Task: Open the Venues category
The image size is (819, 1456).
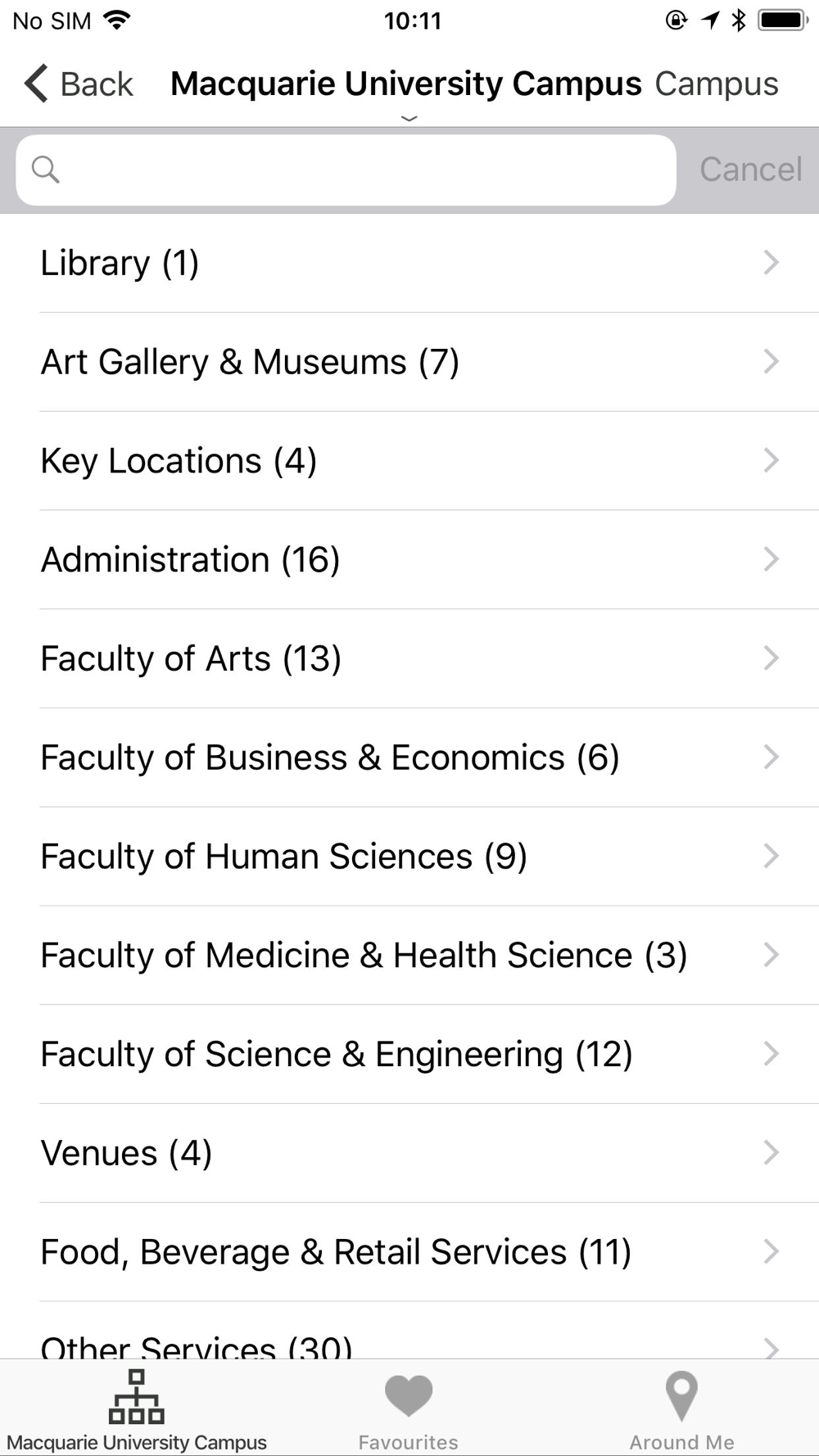Action: [409, 1153]
